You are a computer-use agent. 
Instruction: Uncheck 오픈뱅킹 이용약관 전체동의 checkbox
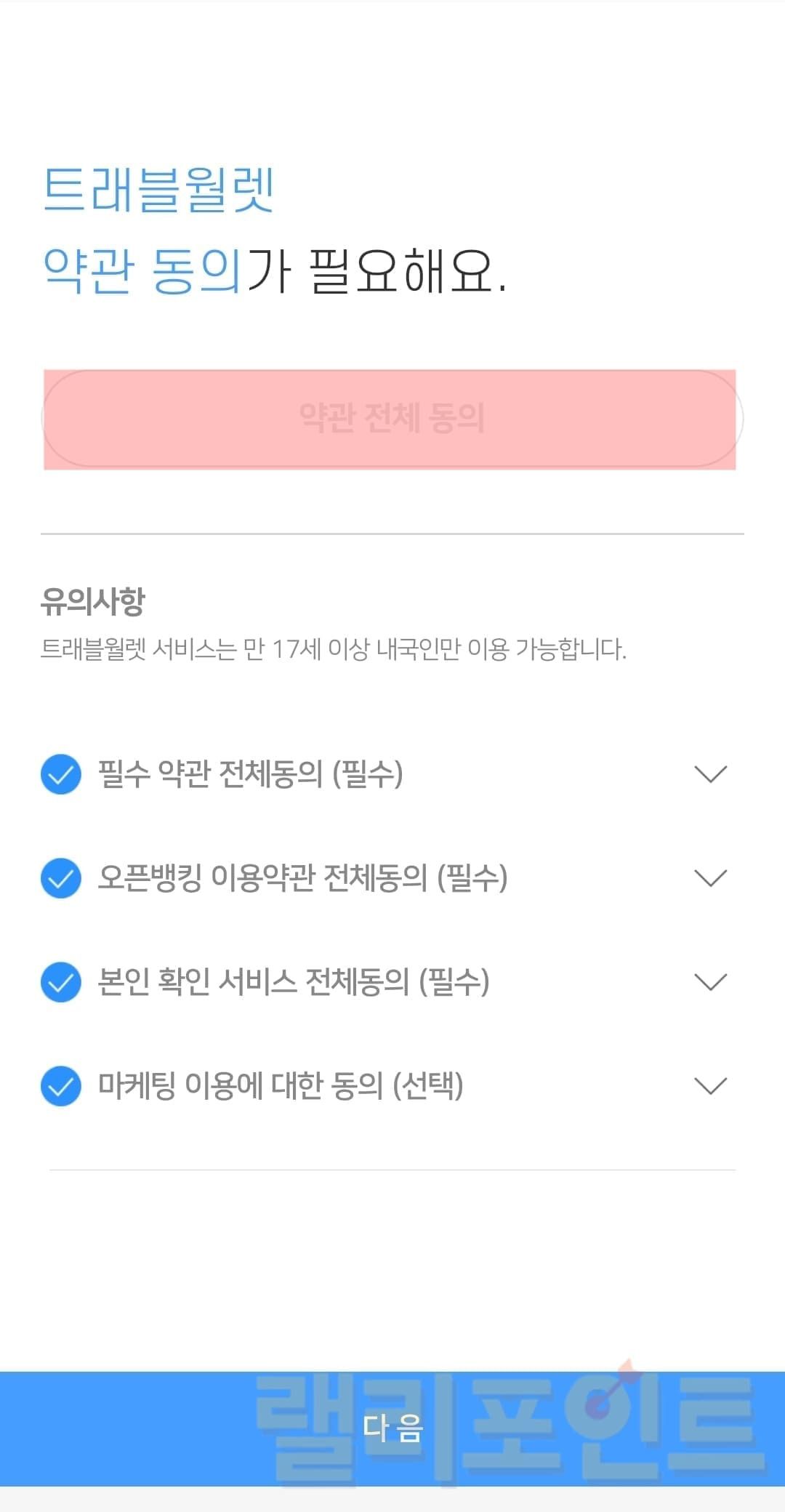tap(61, 878)
